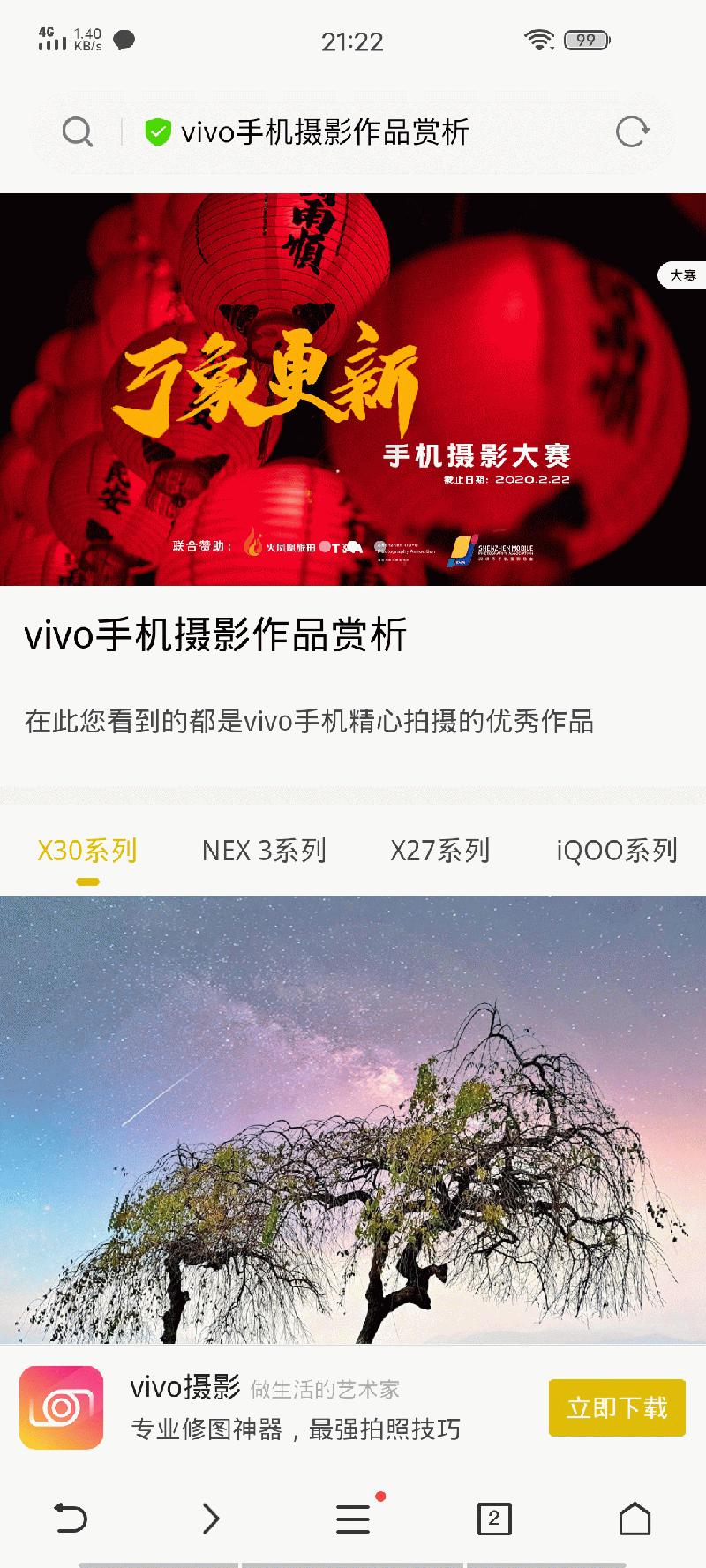Screen dimensions: 706x1568
Task: Return to the browser home page
Action: tap(635, 1519)
